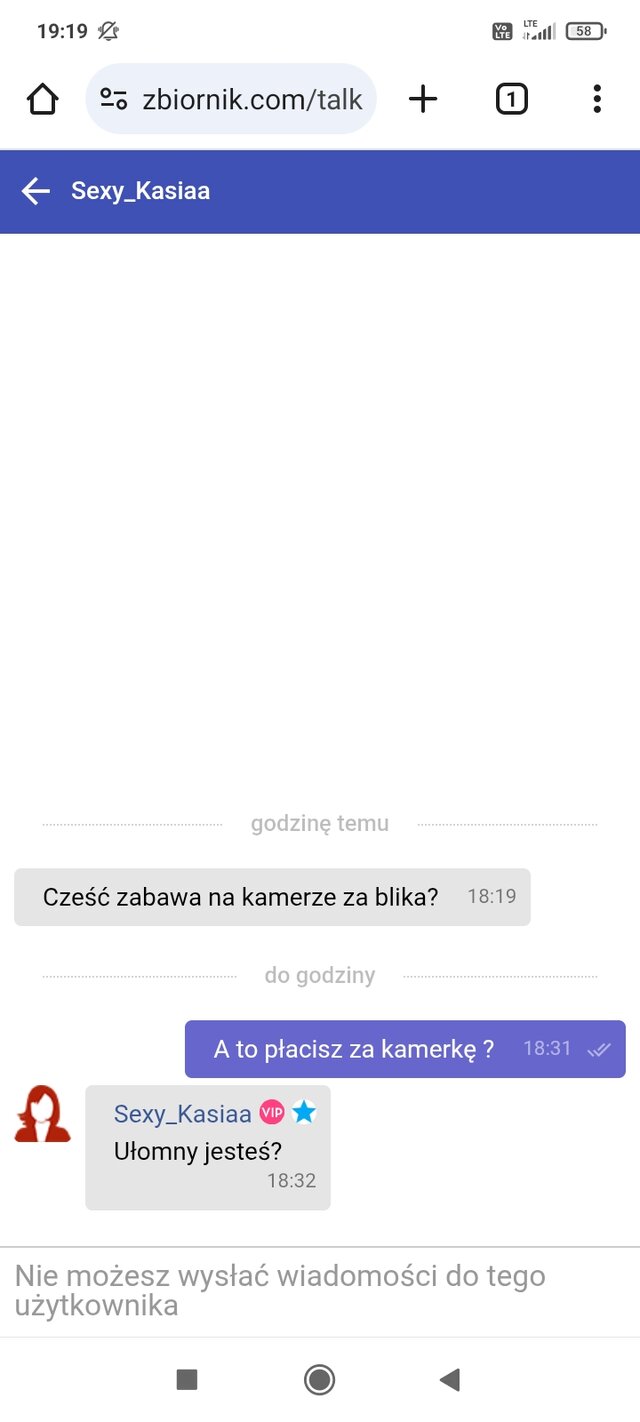Screen dimensions: 640x1422
Task: Open the browser overflow menu
Action: (597, 99)
